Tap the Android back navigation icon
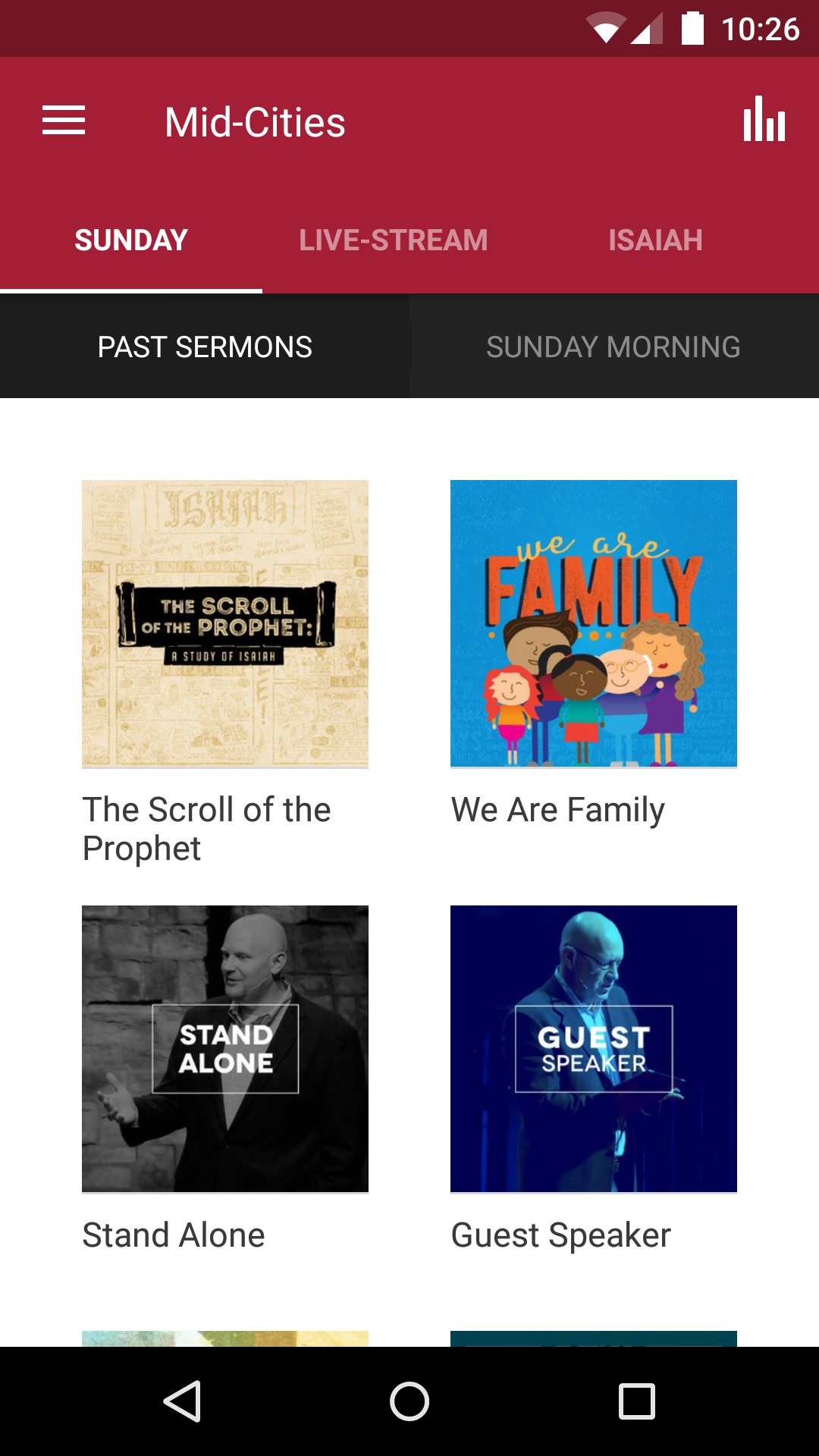Screen dimensions: 819x1456 click(182, 1401)
